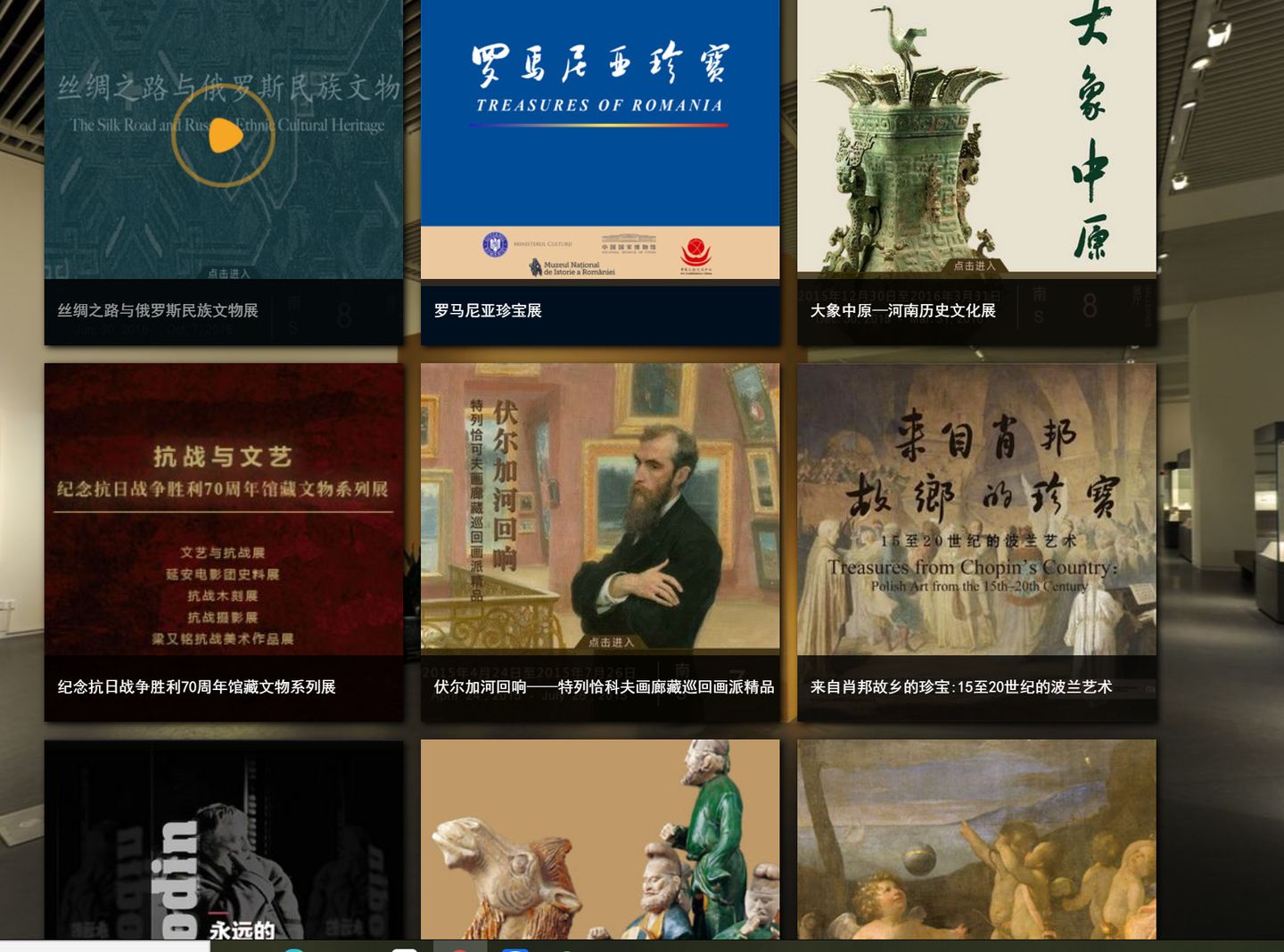Open the camel and figurines pottery exhibition

tap(600, 838)
